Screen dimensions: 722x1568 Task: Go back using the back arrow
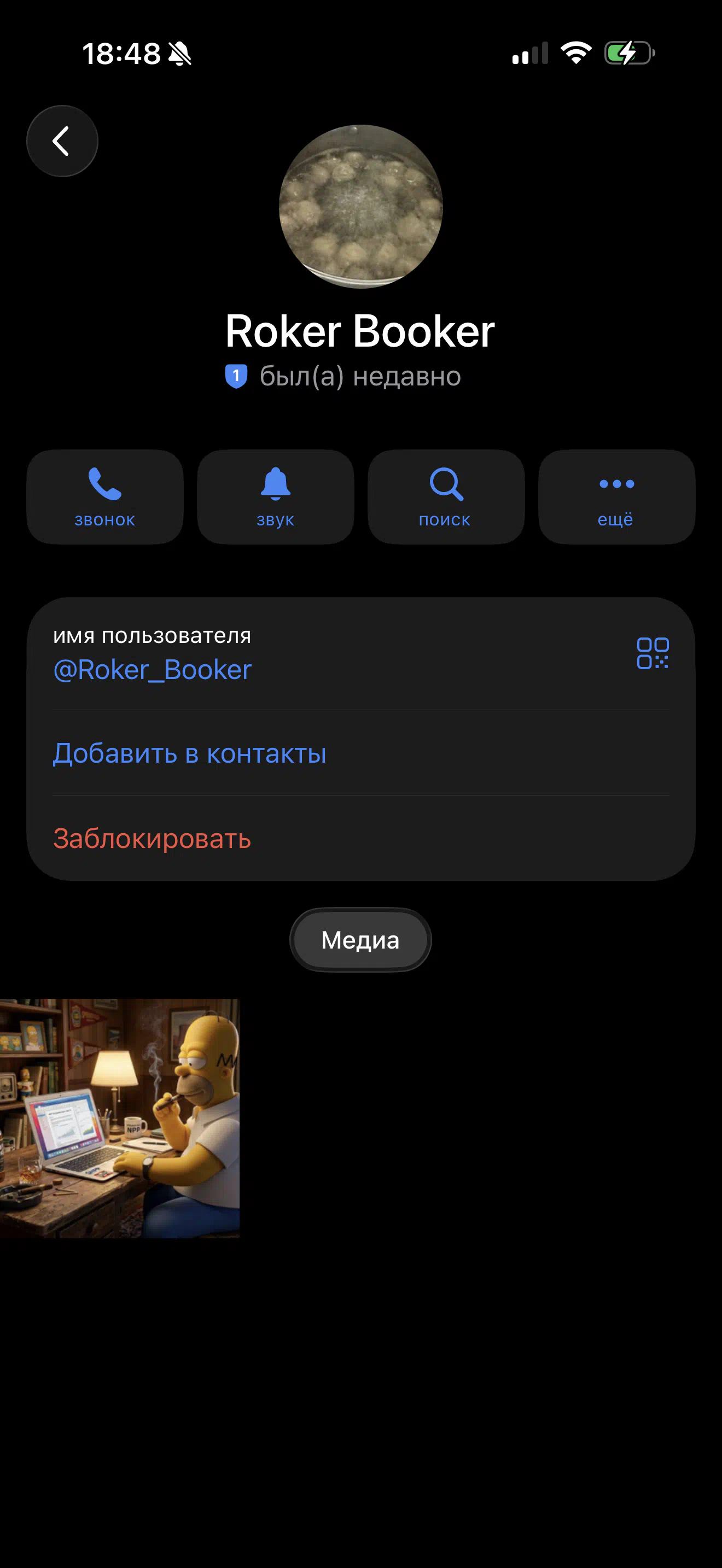(x=62, y=141)
